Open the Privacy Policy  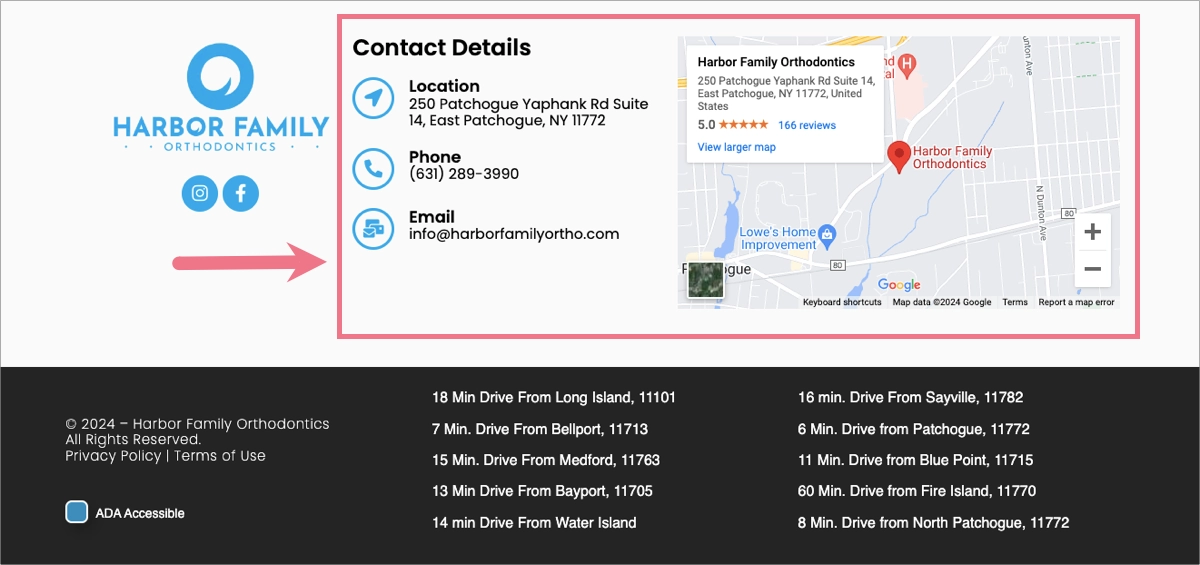113,455
